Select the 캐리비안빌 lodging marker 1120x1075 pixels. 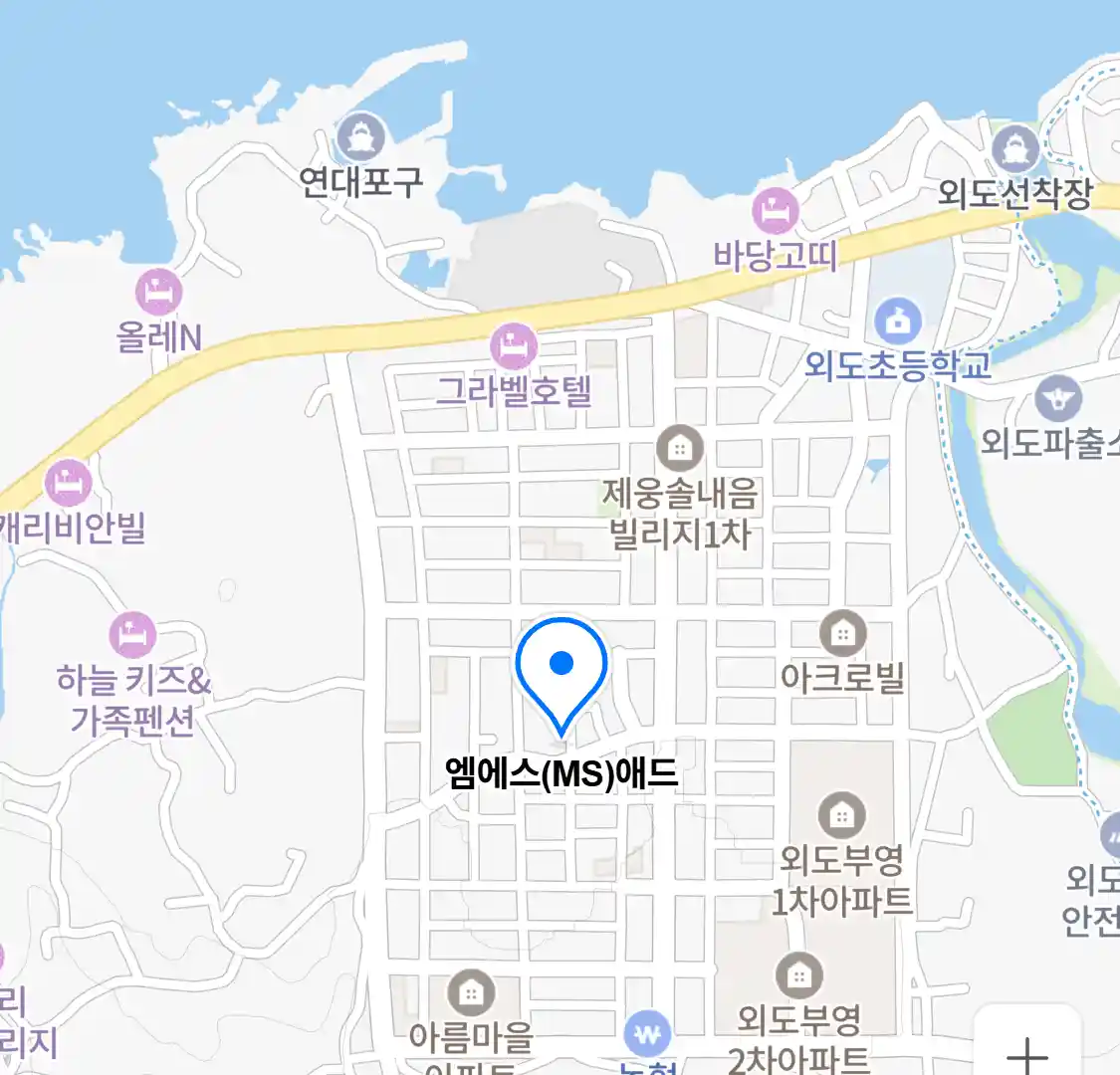[x=69, y=484]
